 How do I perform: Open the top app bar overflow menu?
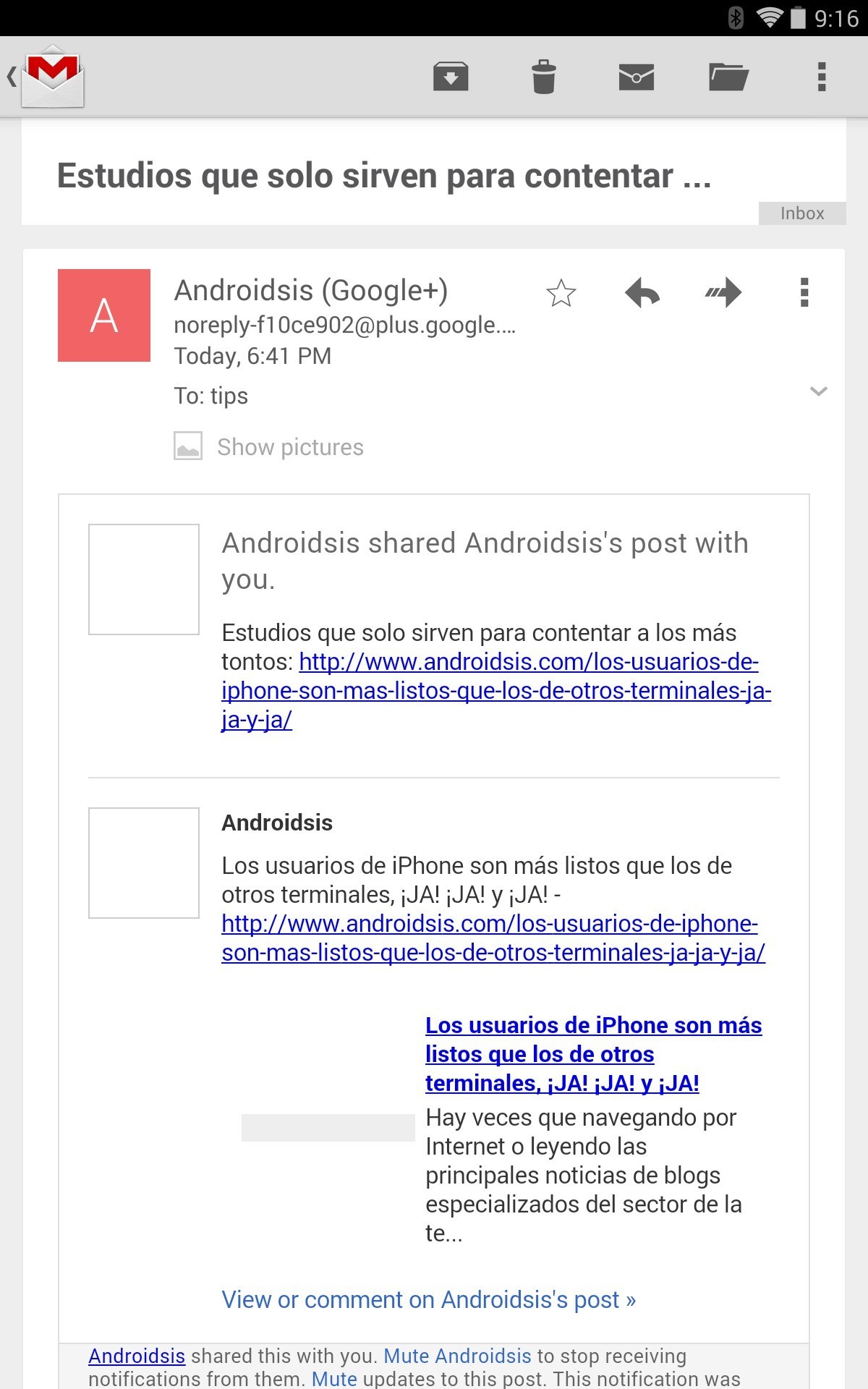(821, 77)
